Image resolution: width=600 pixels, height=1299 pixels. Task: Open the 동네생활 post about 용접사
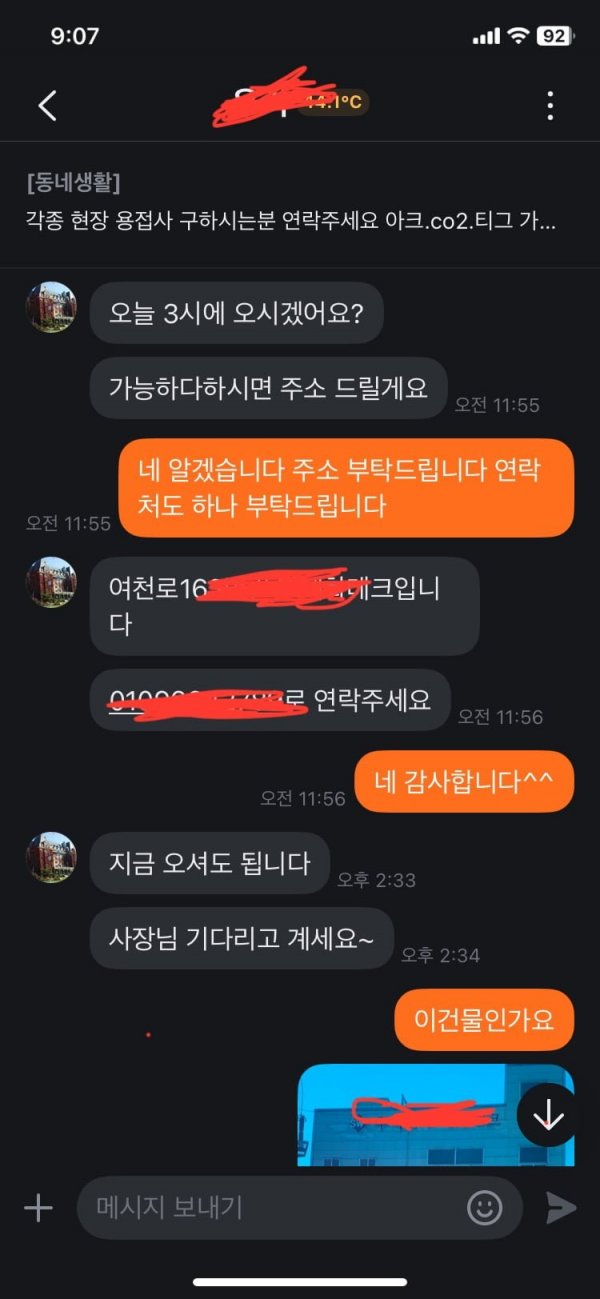tap(290, 204)
